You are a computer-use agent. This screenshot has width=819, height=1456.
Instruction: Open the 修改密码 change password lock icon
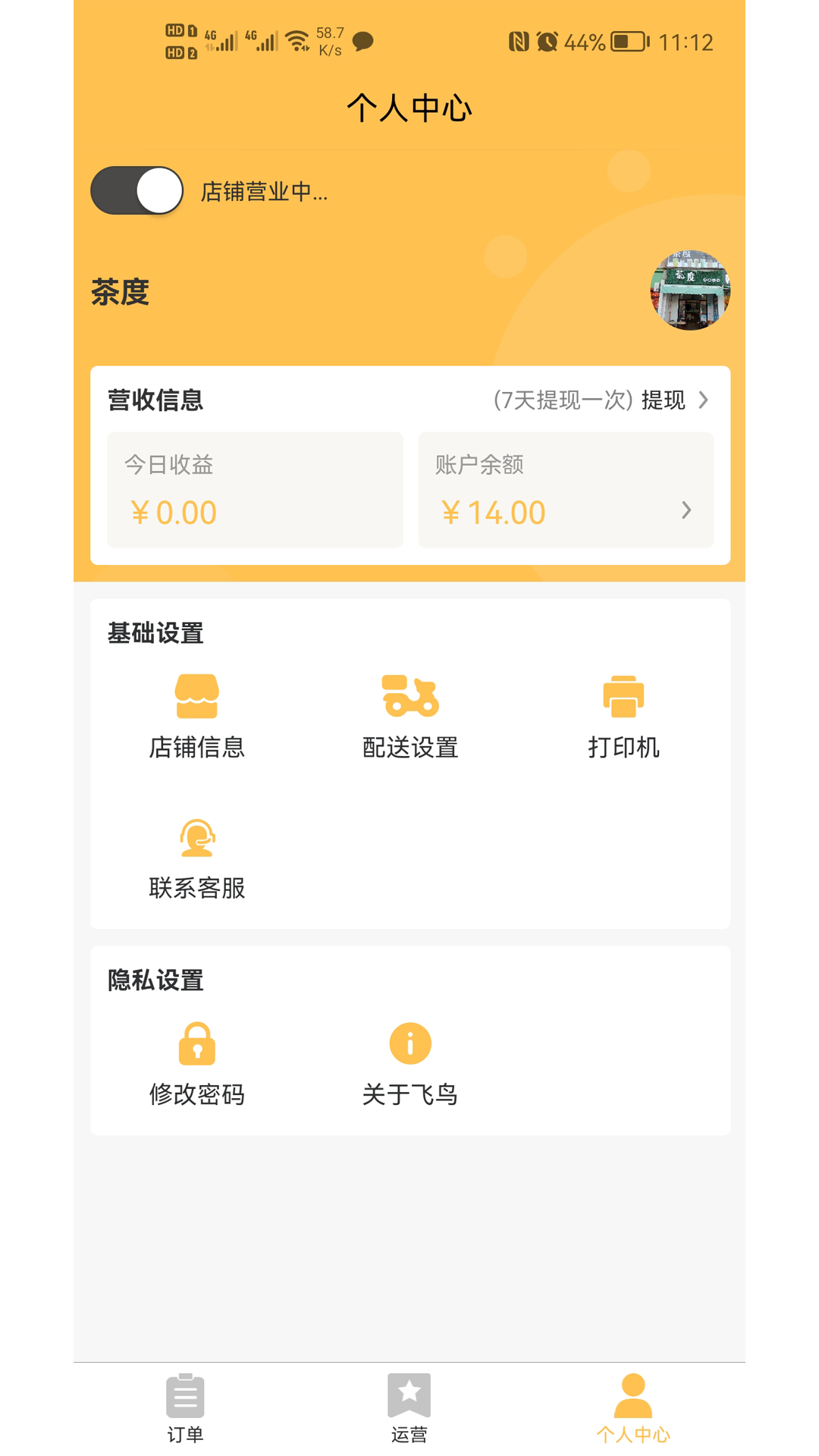pos(197,1043)
